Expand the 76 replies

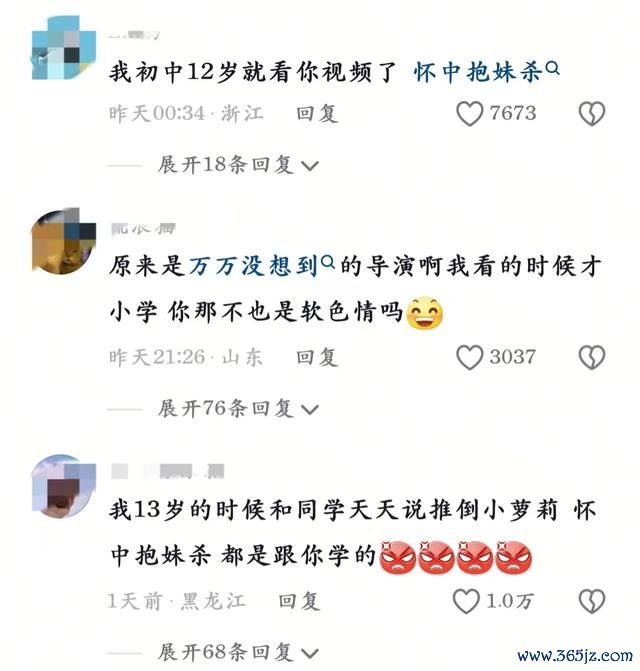(238, 409)
